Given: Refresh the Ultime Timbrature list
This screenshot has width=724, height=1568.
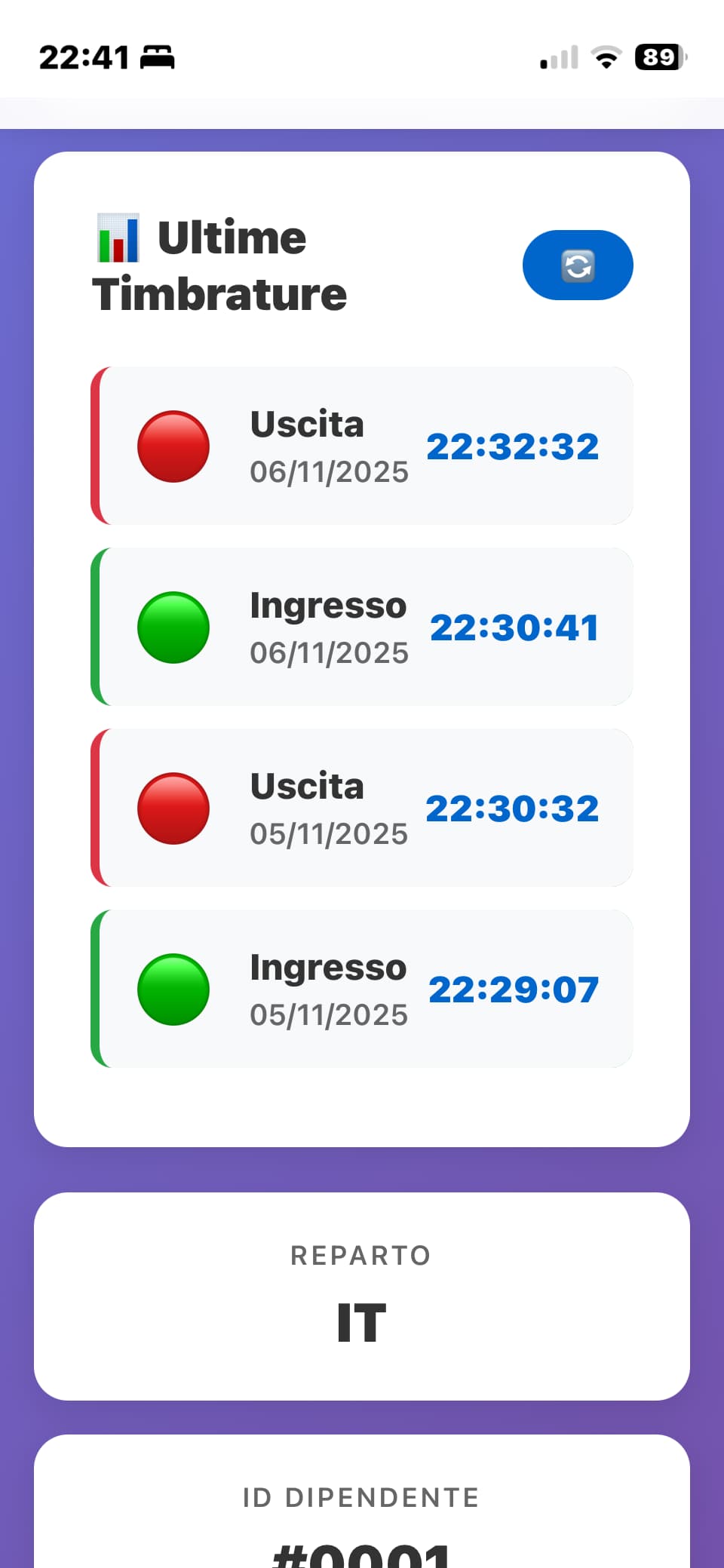Looking at the screenshot, I should pos(578,265).
